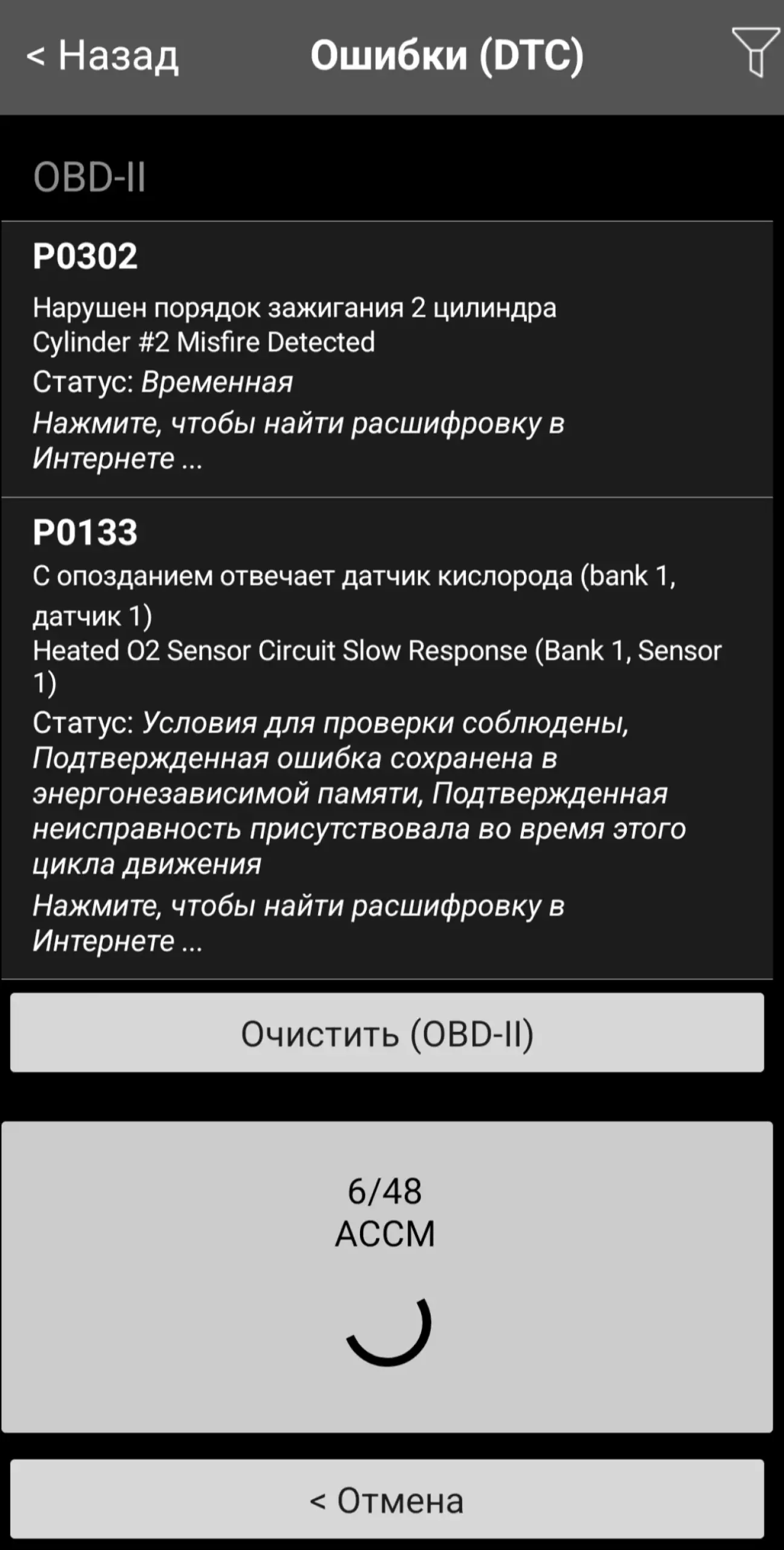Open the filter funnel icon
The height and width of the screenshot is (1550, 784).
pyautogui.click(x=756, y=52)
